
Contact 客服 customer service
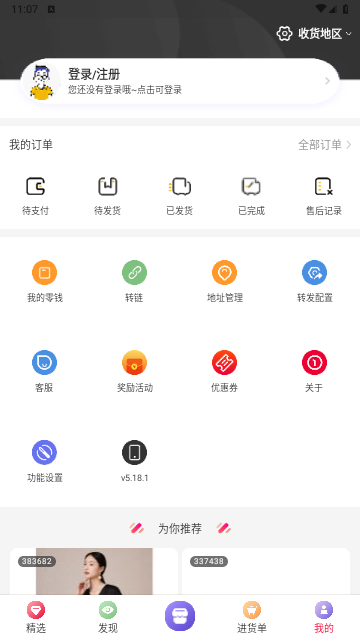(44, 371)
